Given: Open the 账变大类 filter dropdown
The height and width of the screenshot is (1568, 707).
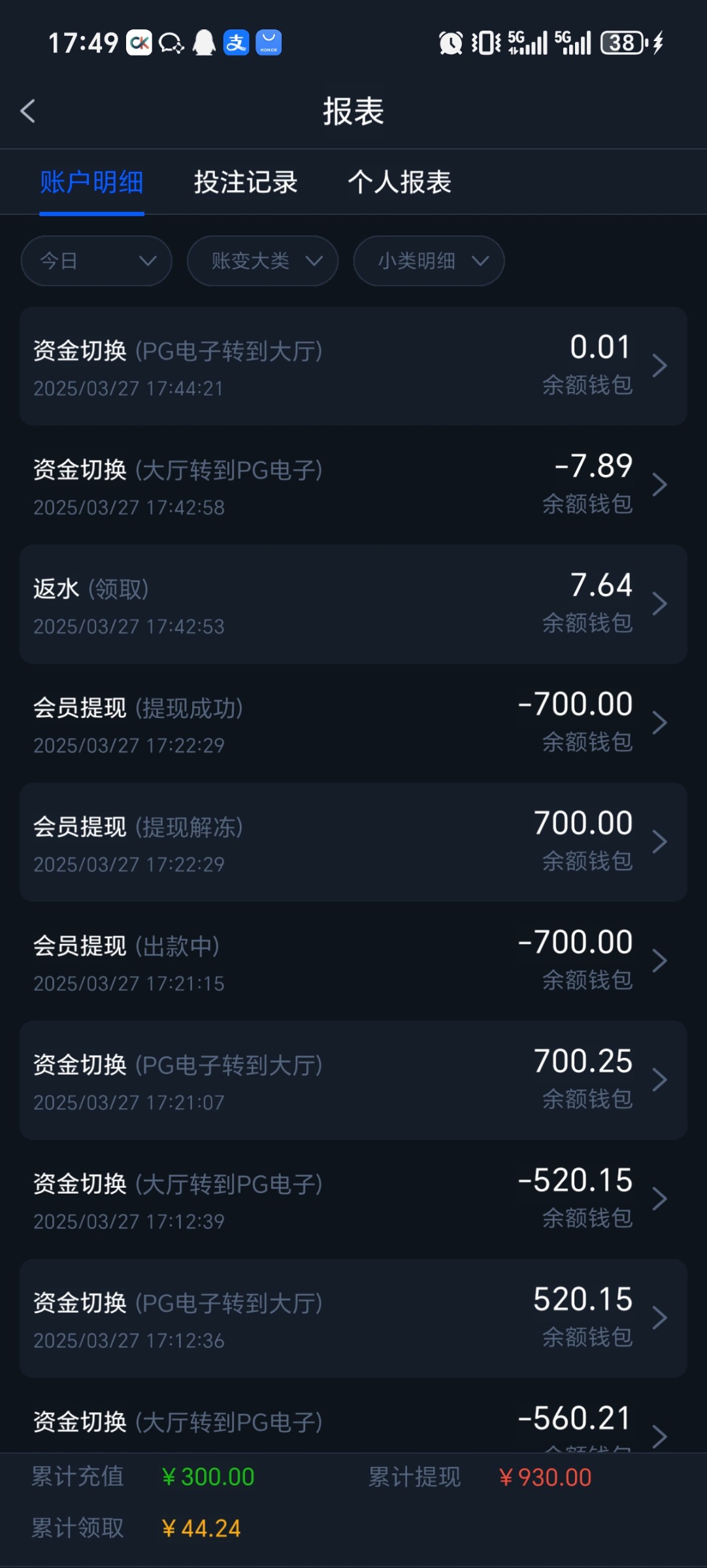Looking at the screenshot, I should (x=263, y=261).
